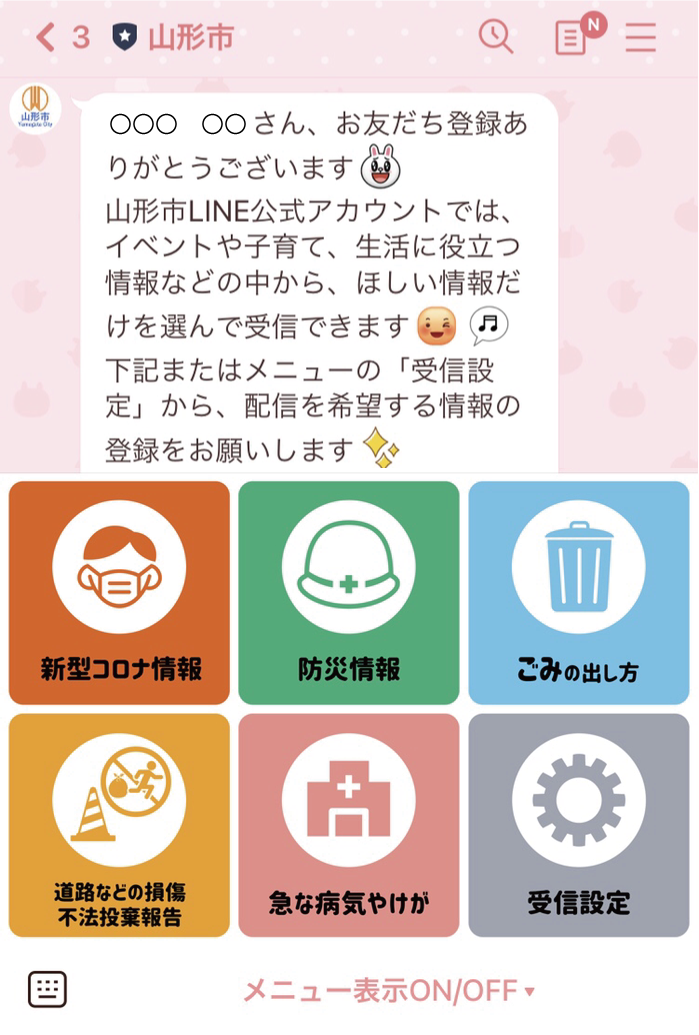Open 受信設定 settings tile
699x1035 pixels.
tap(578, 825)
